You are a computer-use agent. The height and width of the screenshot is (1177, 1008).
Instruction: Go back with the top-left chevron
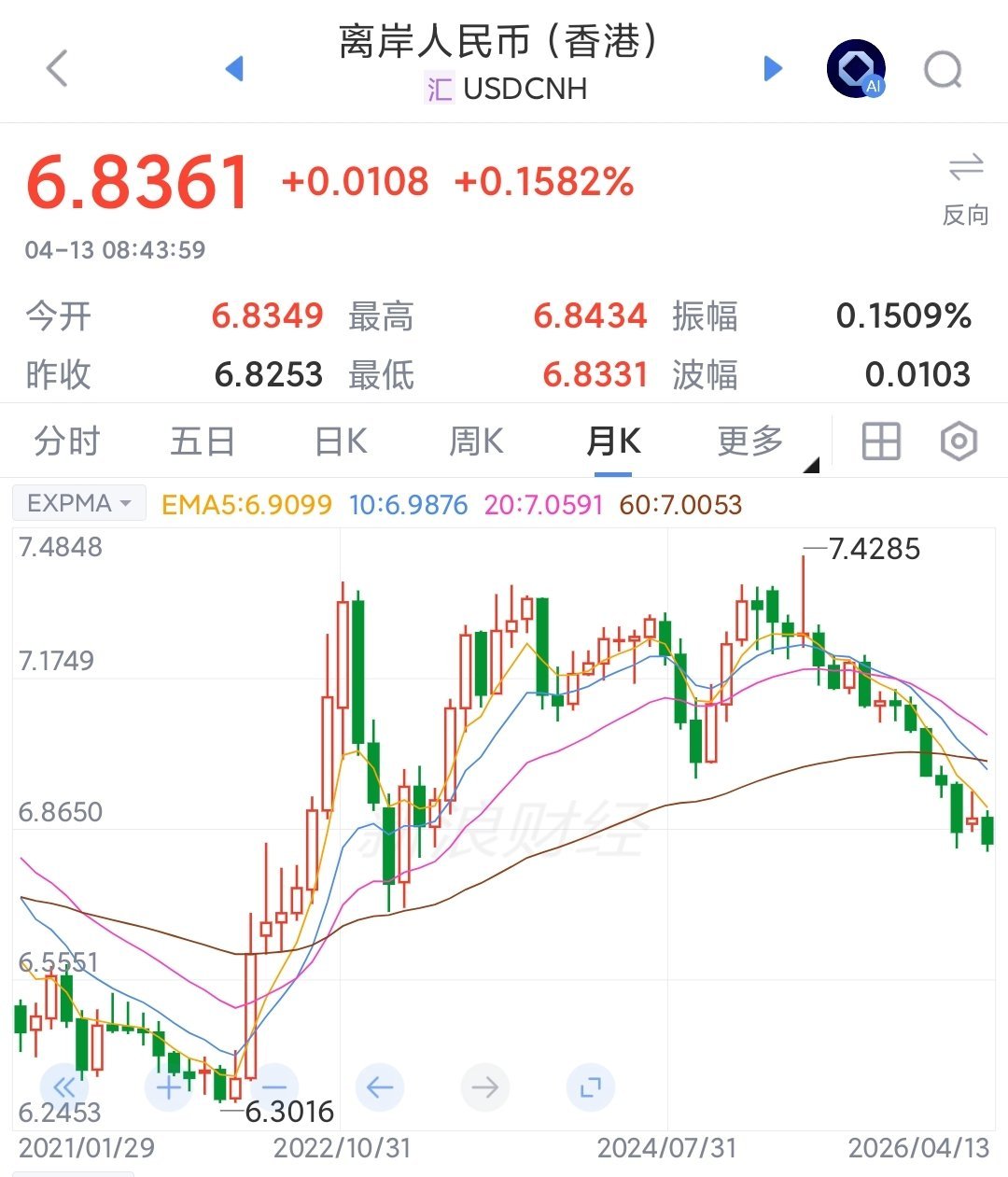[x=56, y=67]
